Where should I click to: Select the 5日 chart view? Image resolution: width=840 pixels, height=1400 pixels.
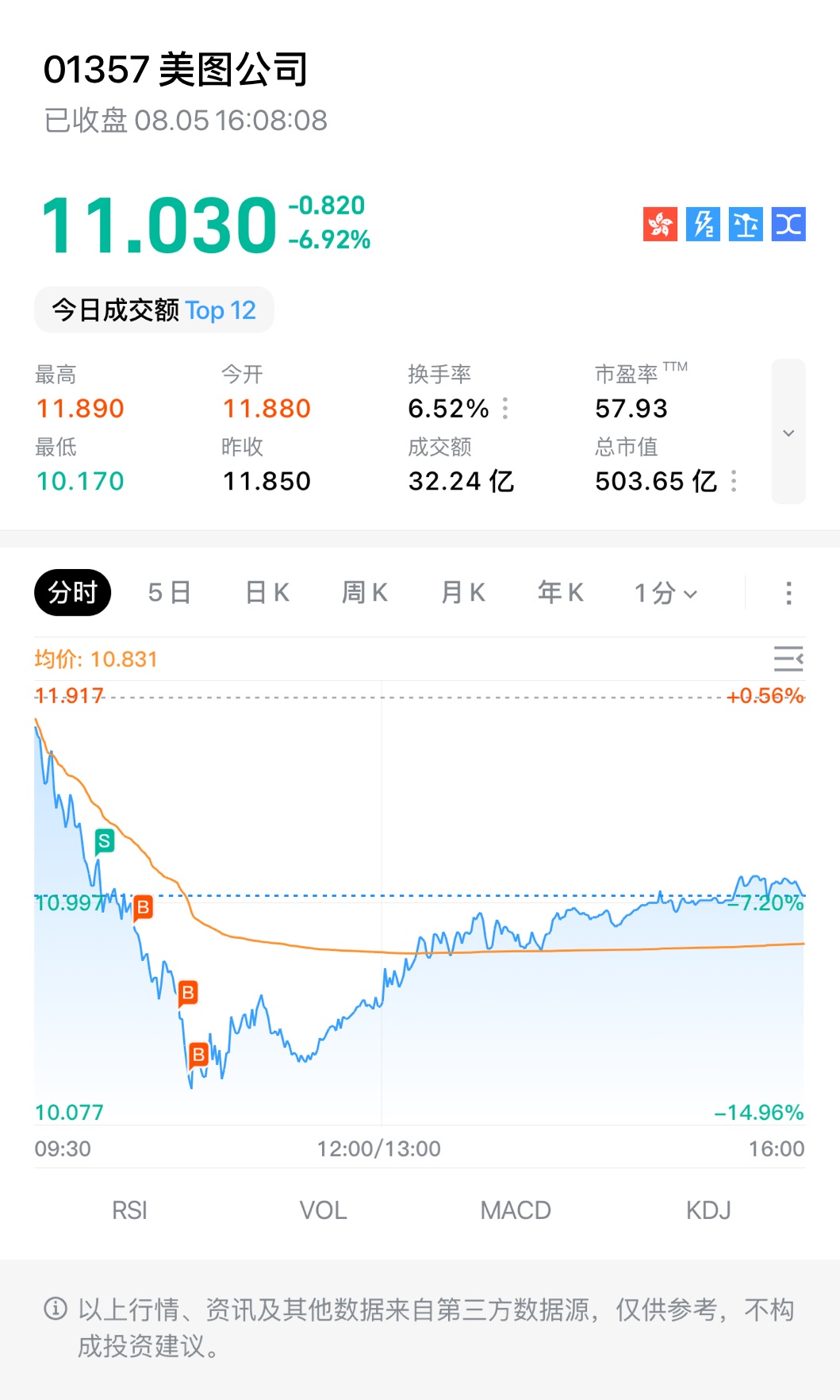click(x=169, y=593)
